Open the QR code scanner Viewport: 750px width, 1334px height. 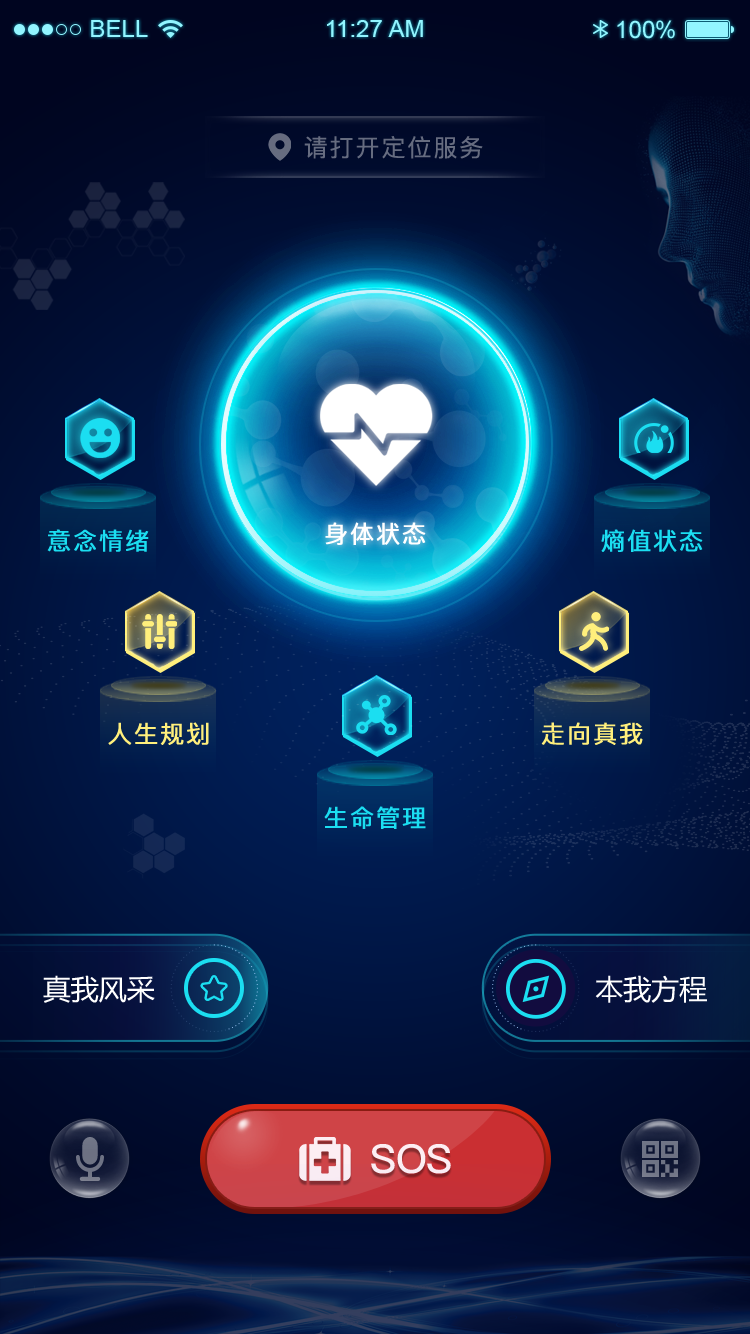coord(660,1158)
